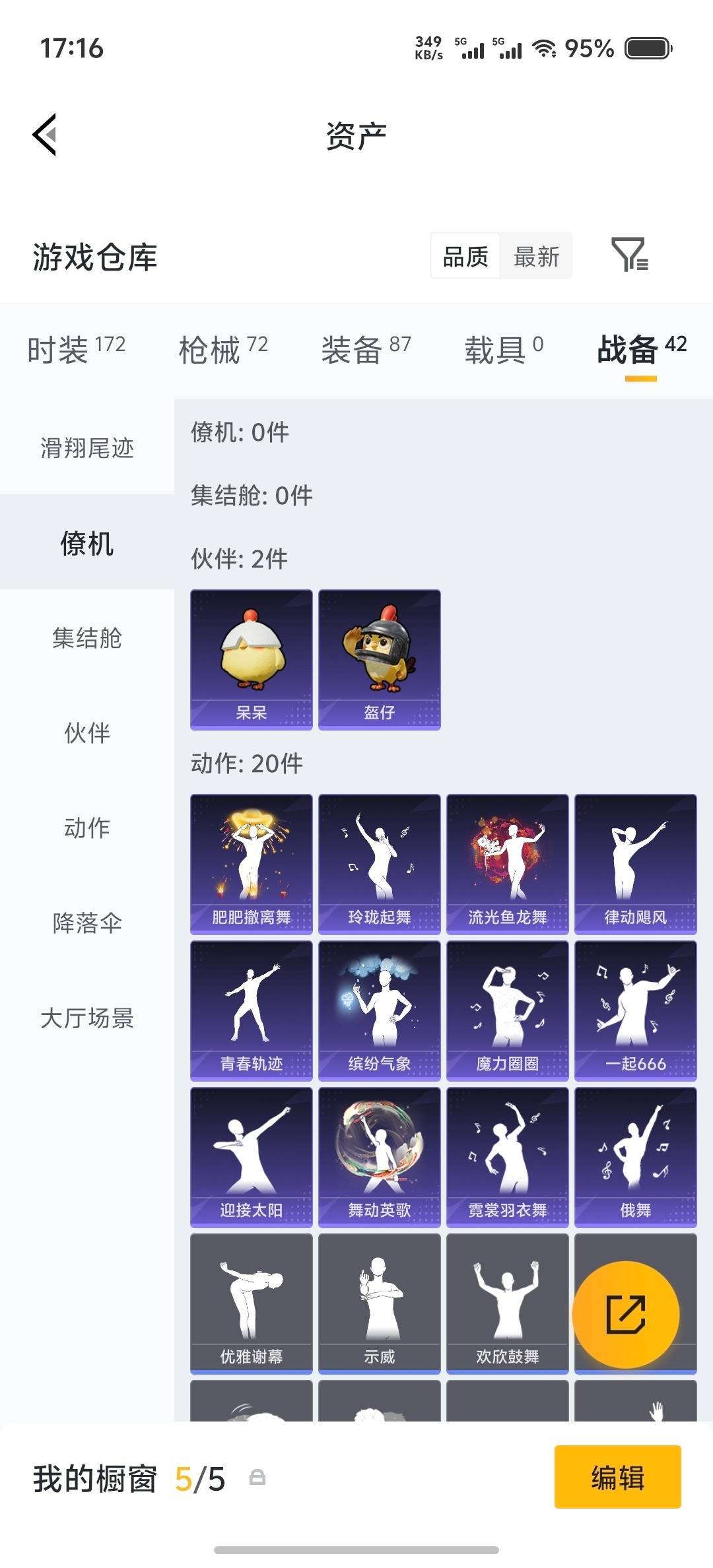Select the 盔仔 companion icon
Viewport: 713px width, 1568px height.
point(378,658)
